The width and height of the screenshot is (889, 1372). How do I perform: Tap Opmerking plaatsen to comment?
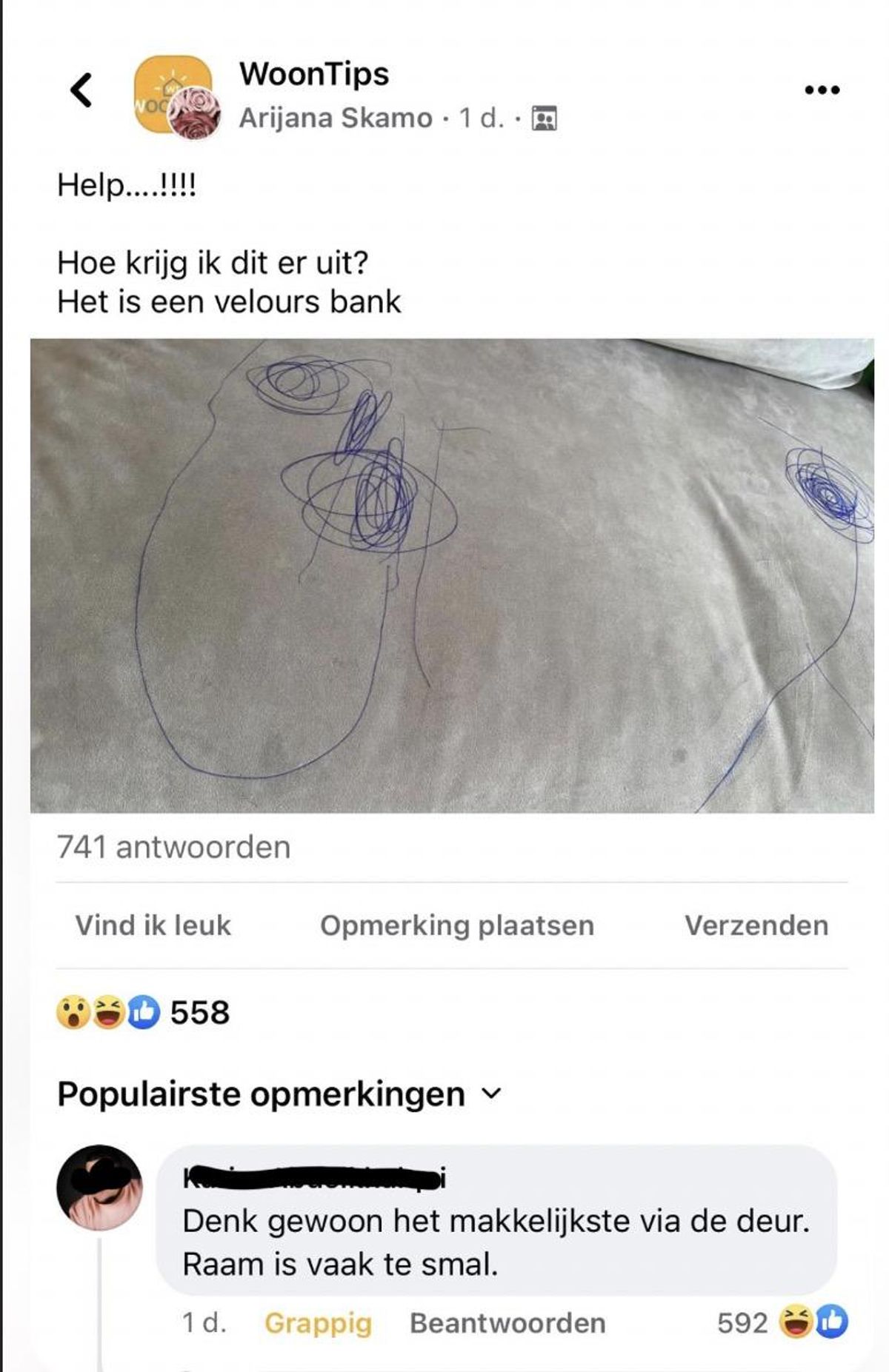click(456, 926)
